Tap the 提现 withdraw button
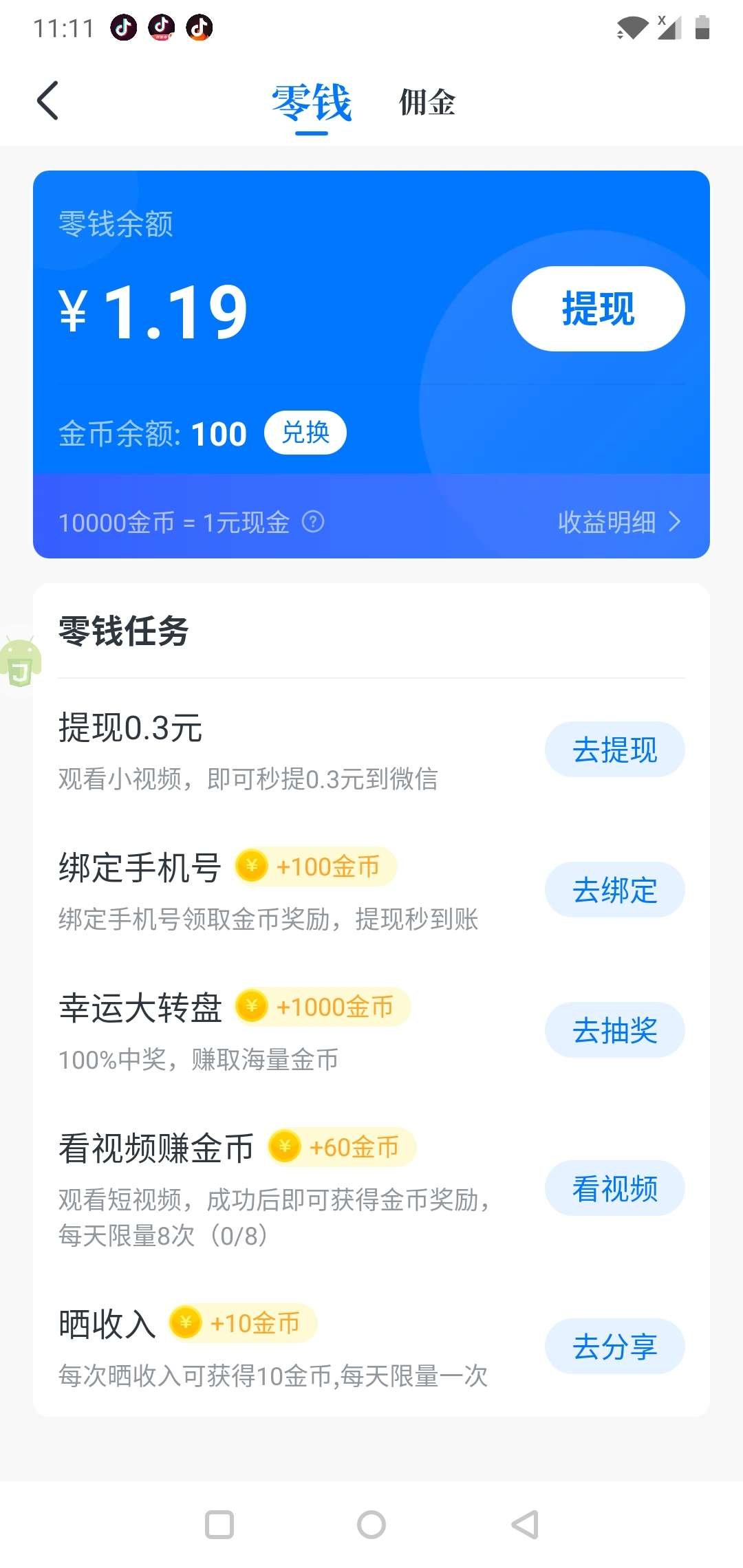The image size is (743, 1568). [x=598, y=309]
